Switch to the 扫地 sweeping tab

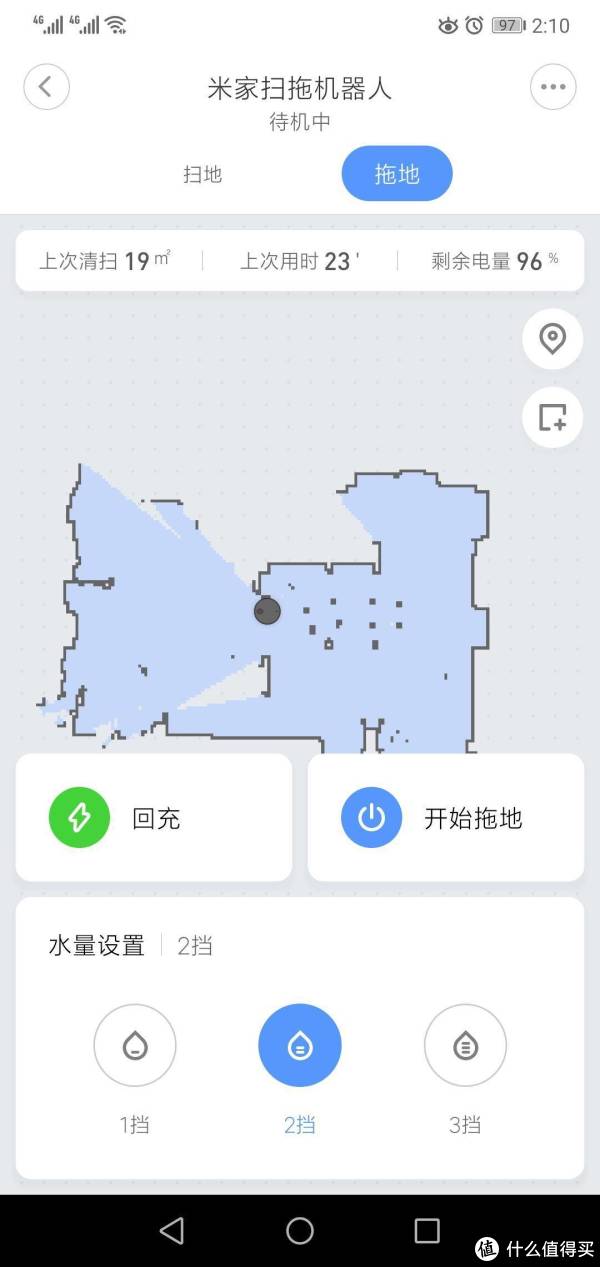click(202, 174)
